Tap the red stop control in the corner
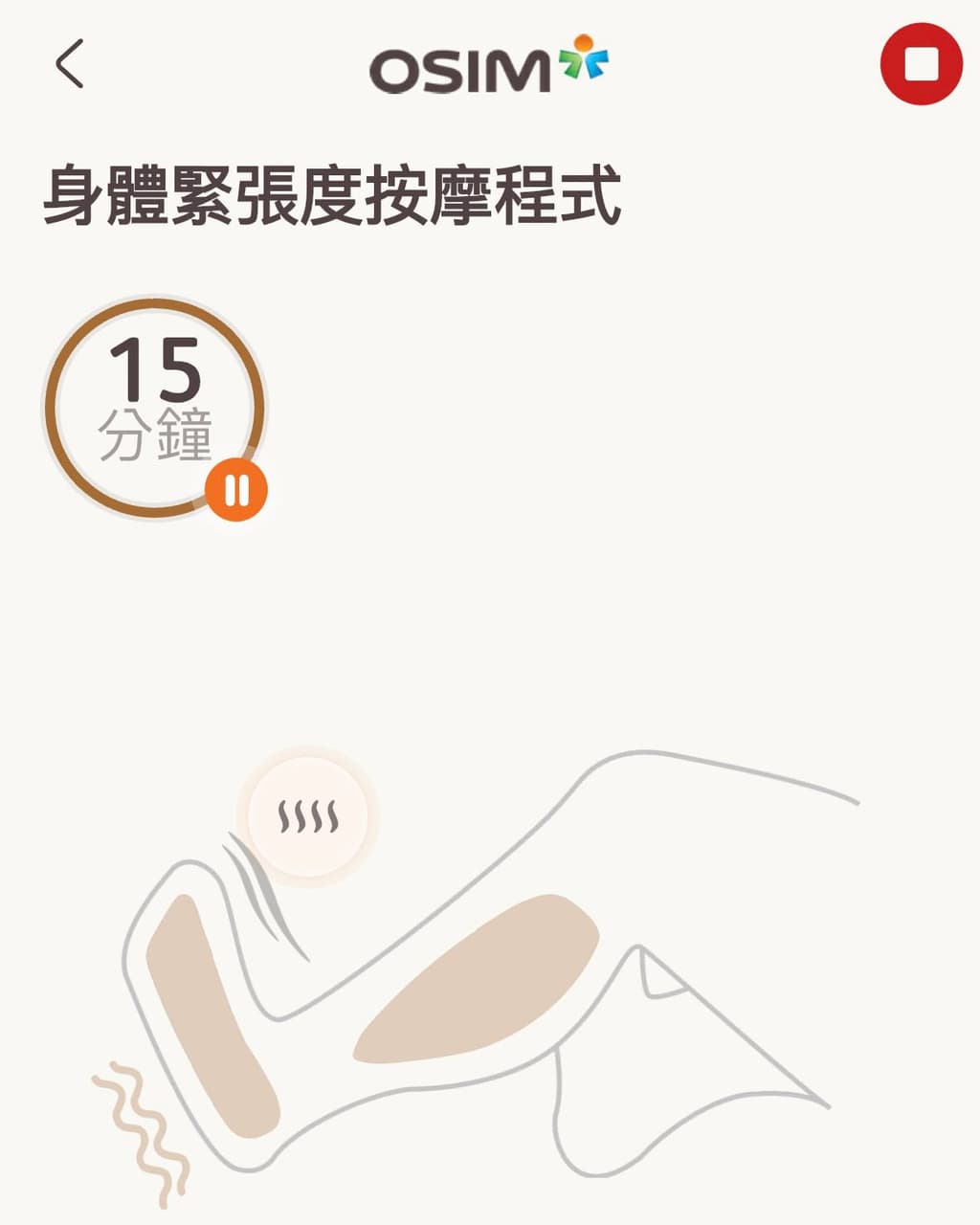This screenshot has width=980, height=1225. [922, 62]
